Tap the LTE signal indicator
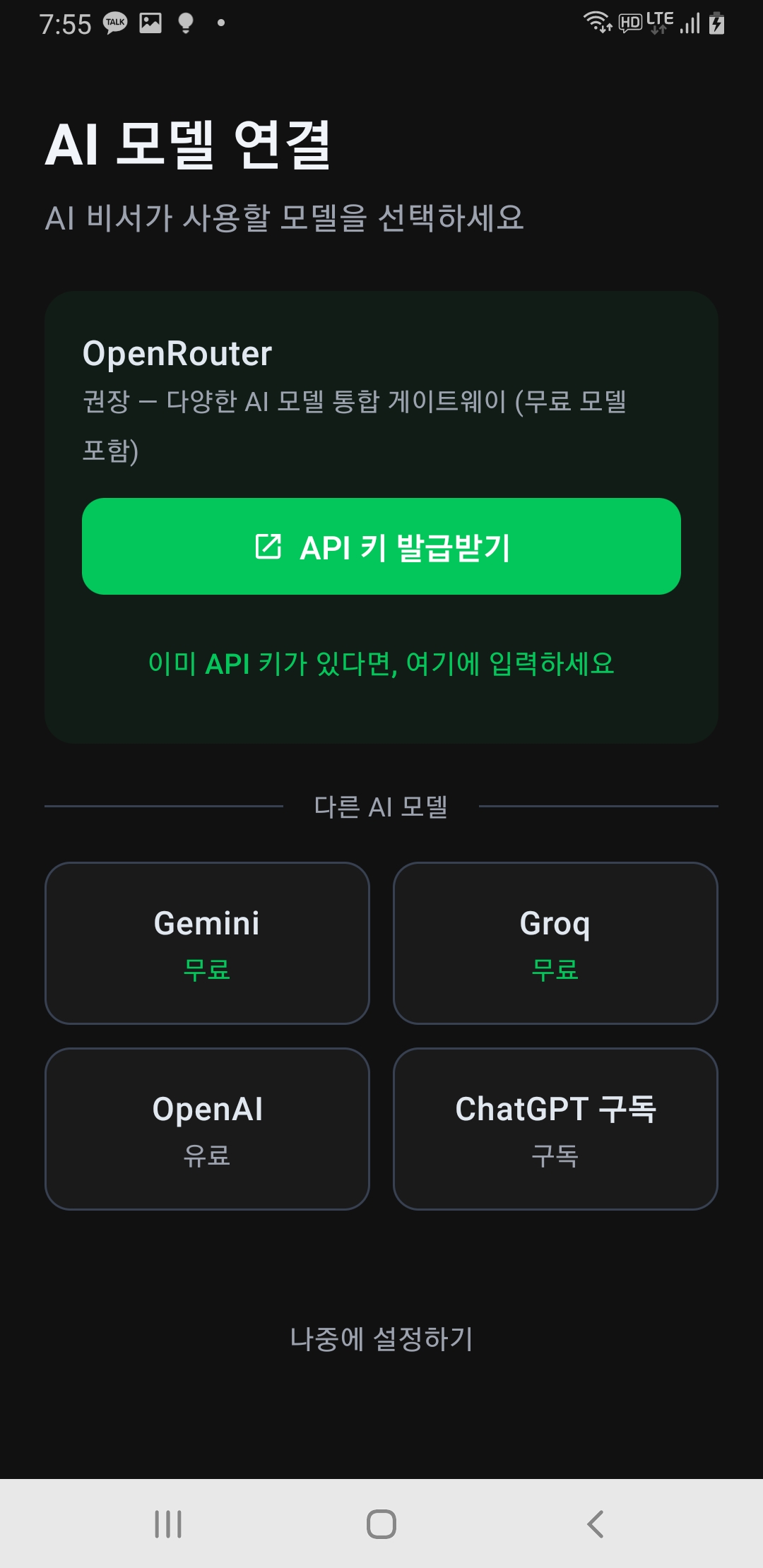This screenshot has height=1568, width=763. click(657, 21)
